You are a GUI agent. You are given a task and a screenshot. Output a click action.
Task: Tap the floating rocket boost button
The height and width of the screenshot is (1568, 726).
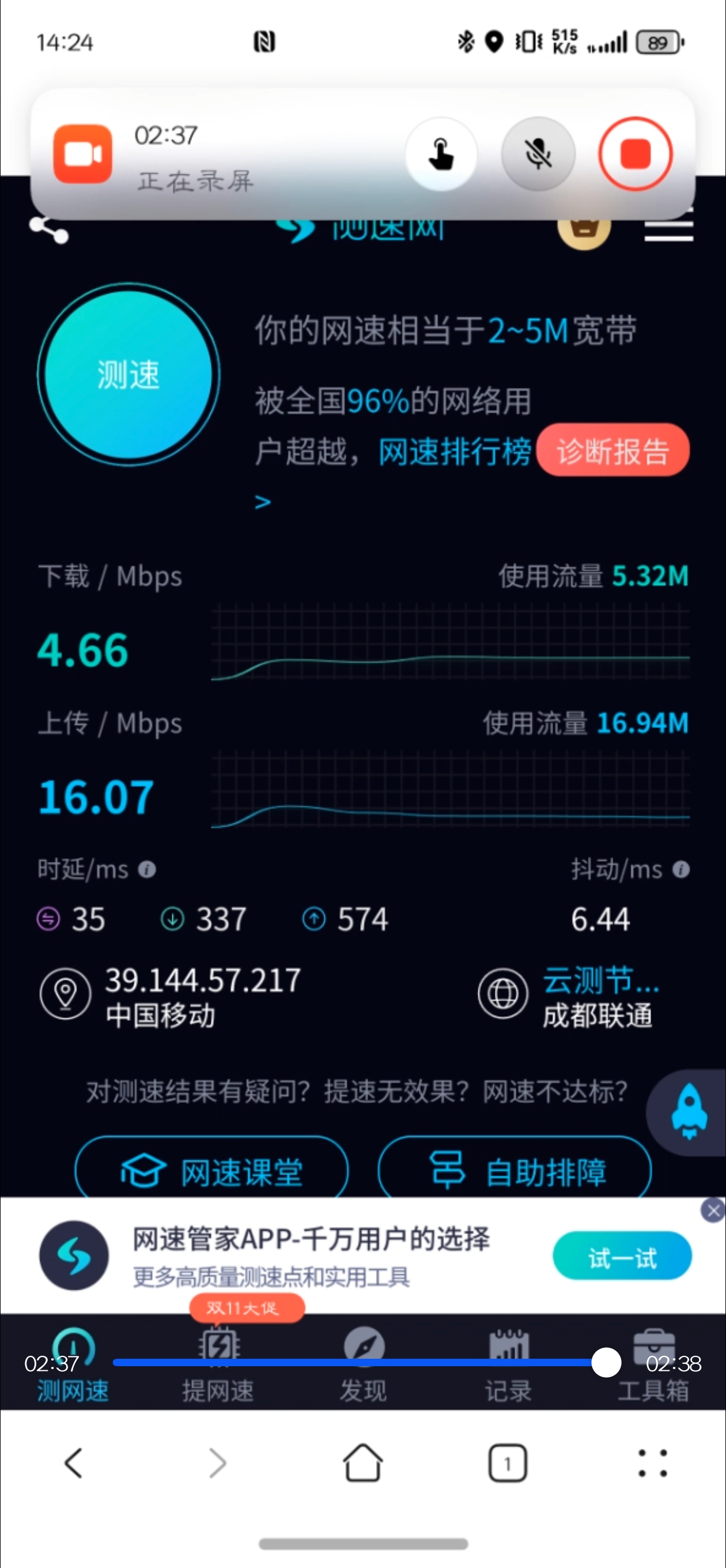click(x=689, y=1111)
